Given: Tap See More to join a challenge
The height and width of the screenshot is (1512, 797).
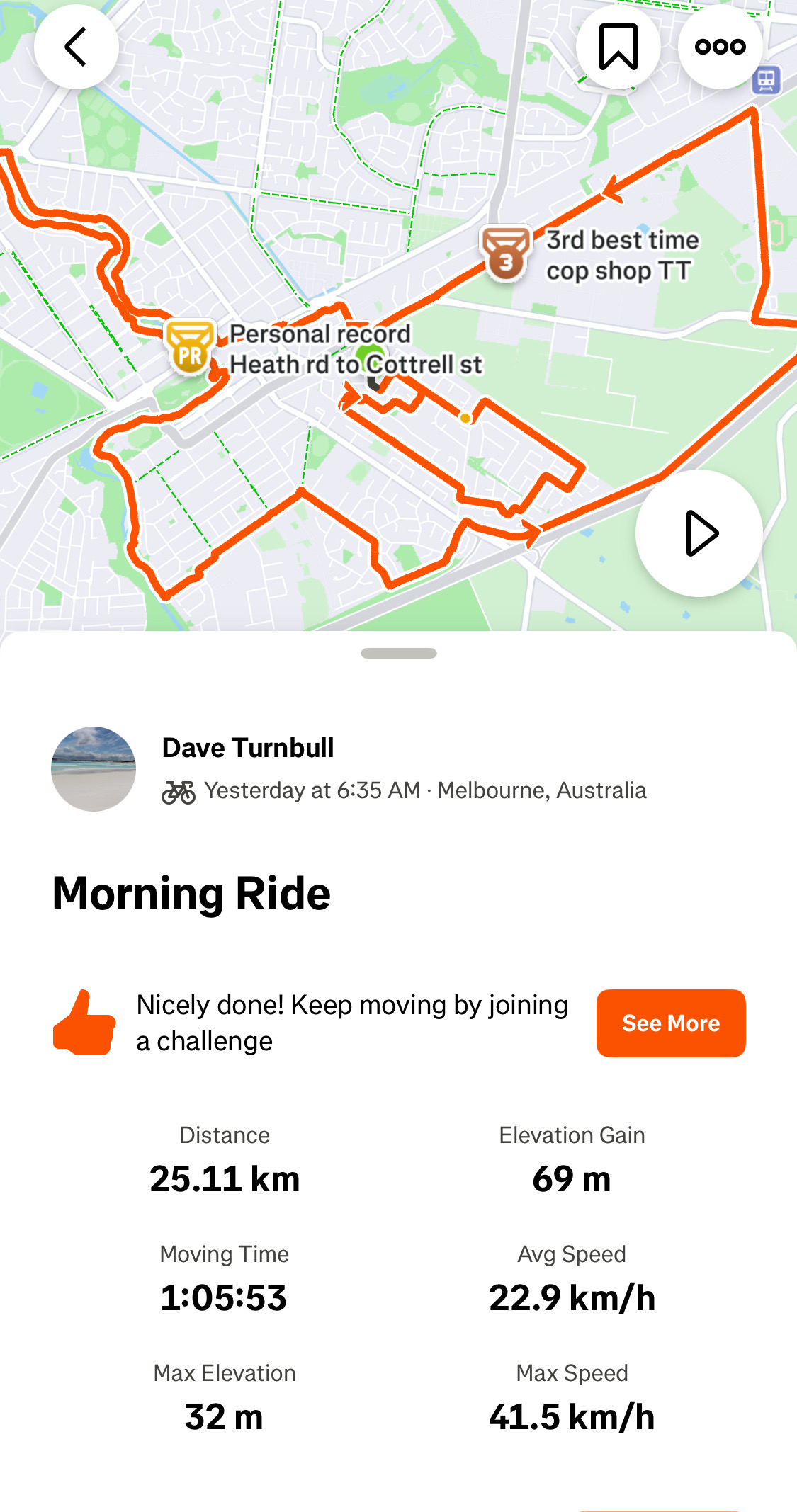Looking at the screenshot, I should 670,1023.
